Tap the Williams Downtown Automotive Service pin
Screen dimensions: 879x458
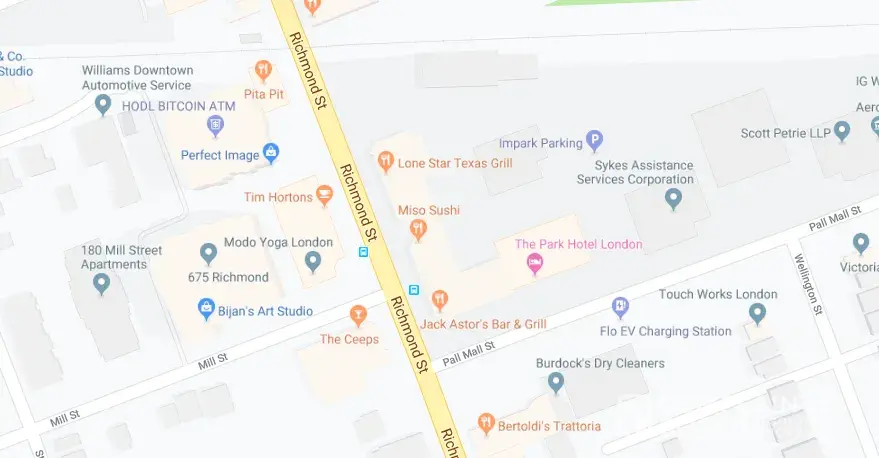click(x=103, y=104)
